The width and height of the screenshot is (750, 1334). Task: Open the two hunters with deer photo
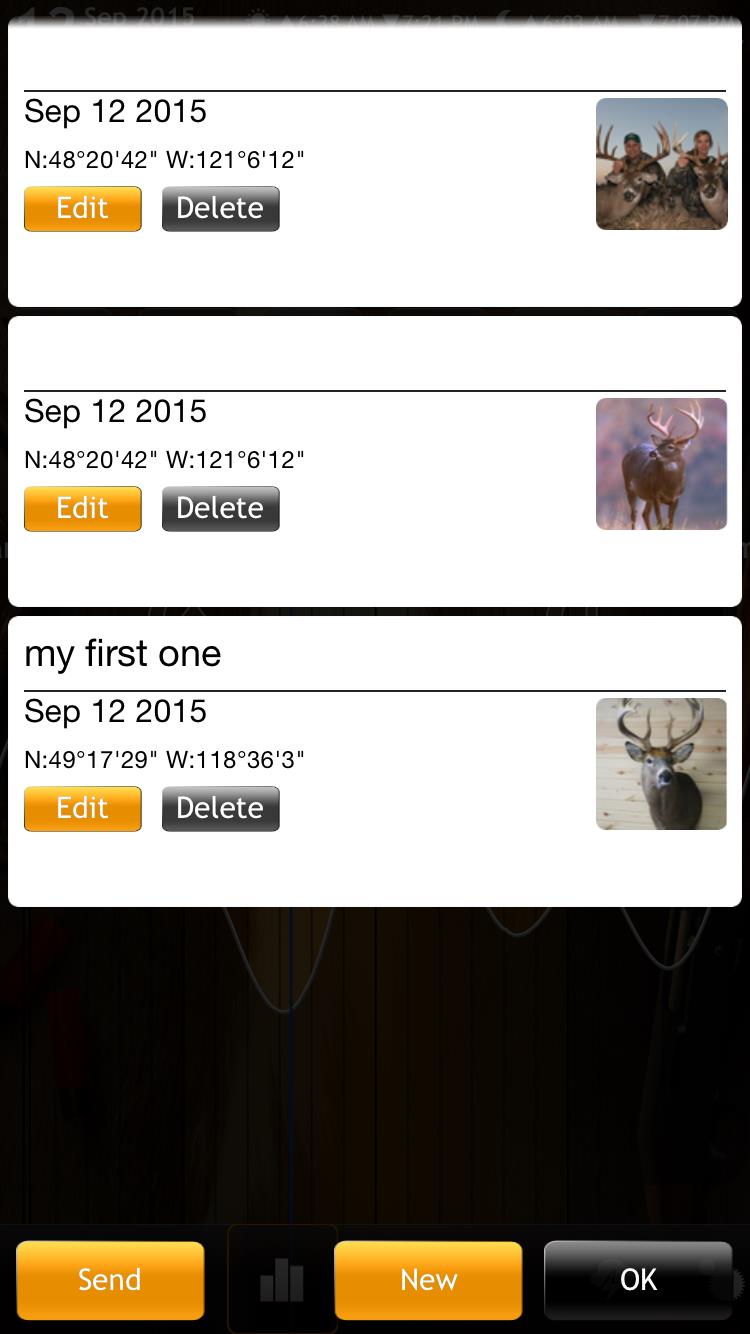[x=662, y=164]
